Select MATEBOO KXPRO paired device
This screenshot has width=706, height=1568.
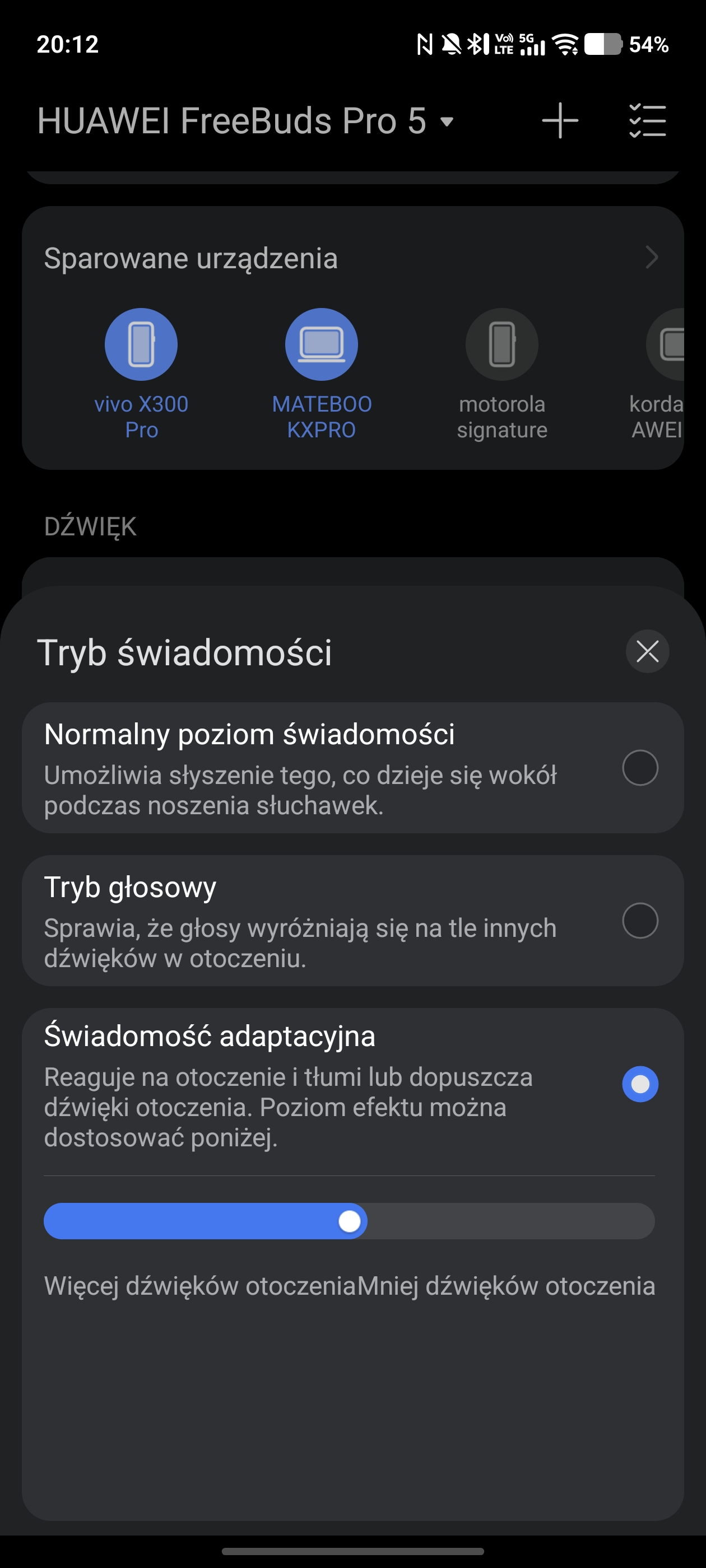click(x=321, y=345)
